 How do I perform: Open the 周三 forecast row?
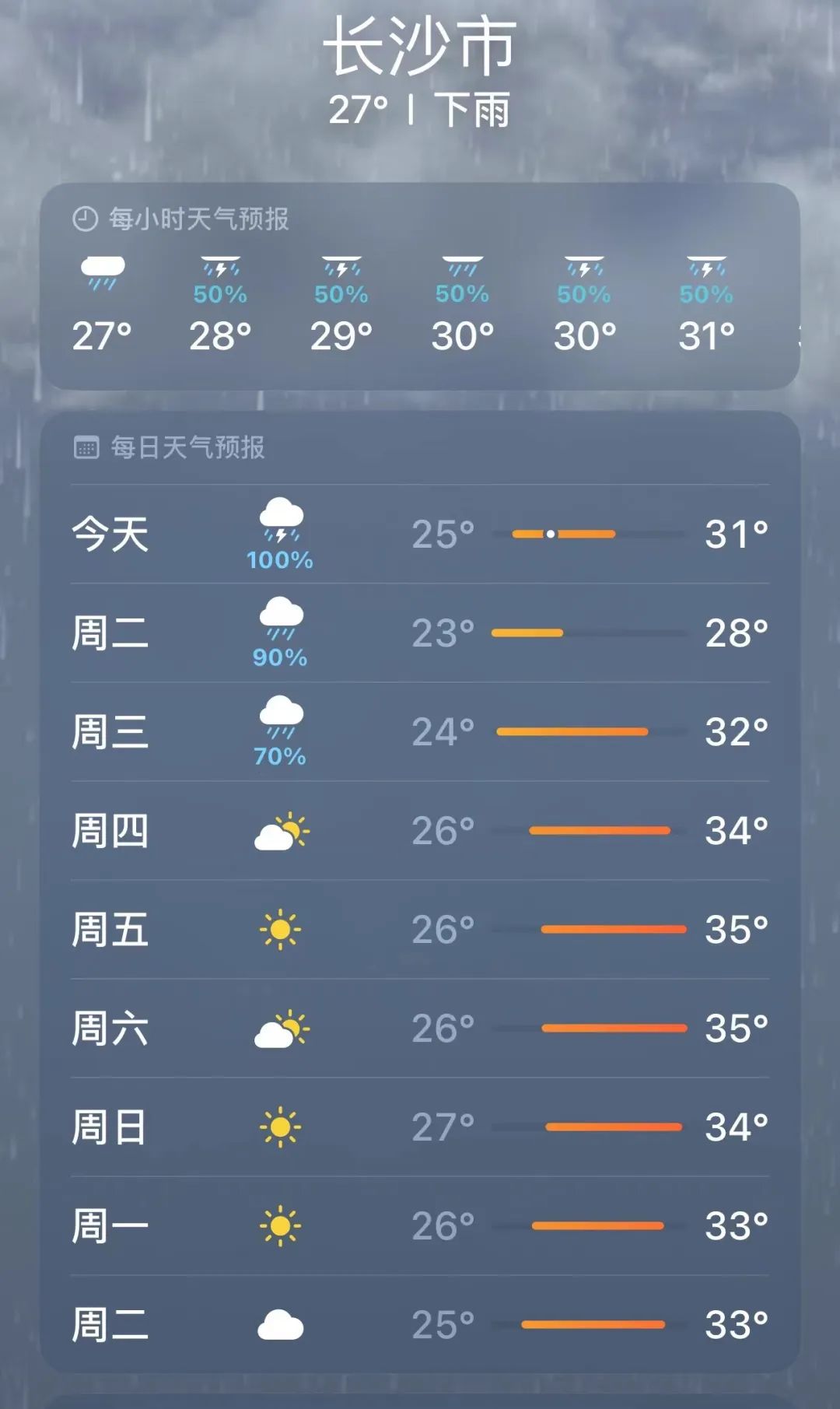point(420,732)
